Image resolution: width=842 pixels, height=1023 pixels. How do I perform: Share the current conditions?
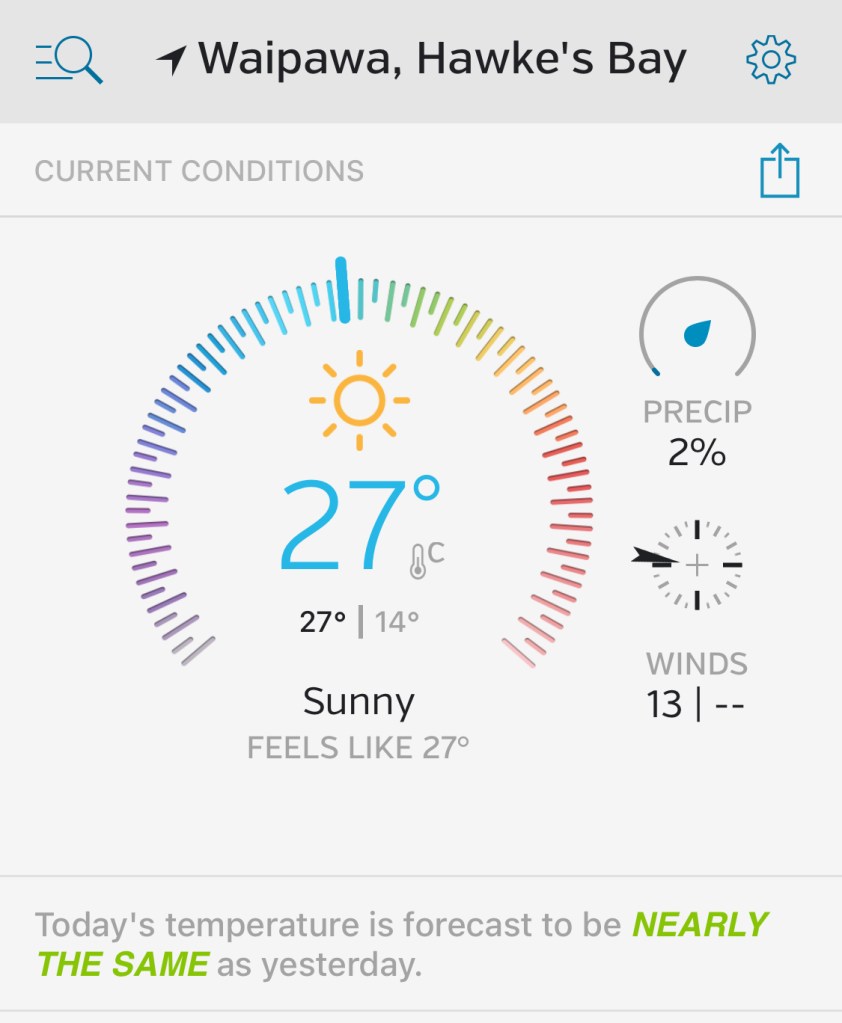coord(780,171)
